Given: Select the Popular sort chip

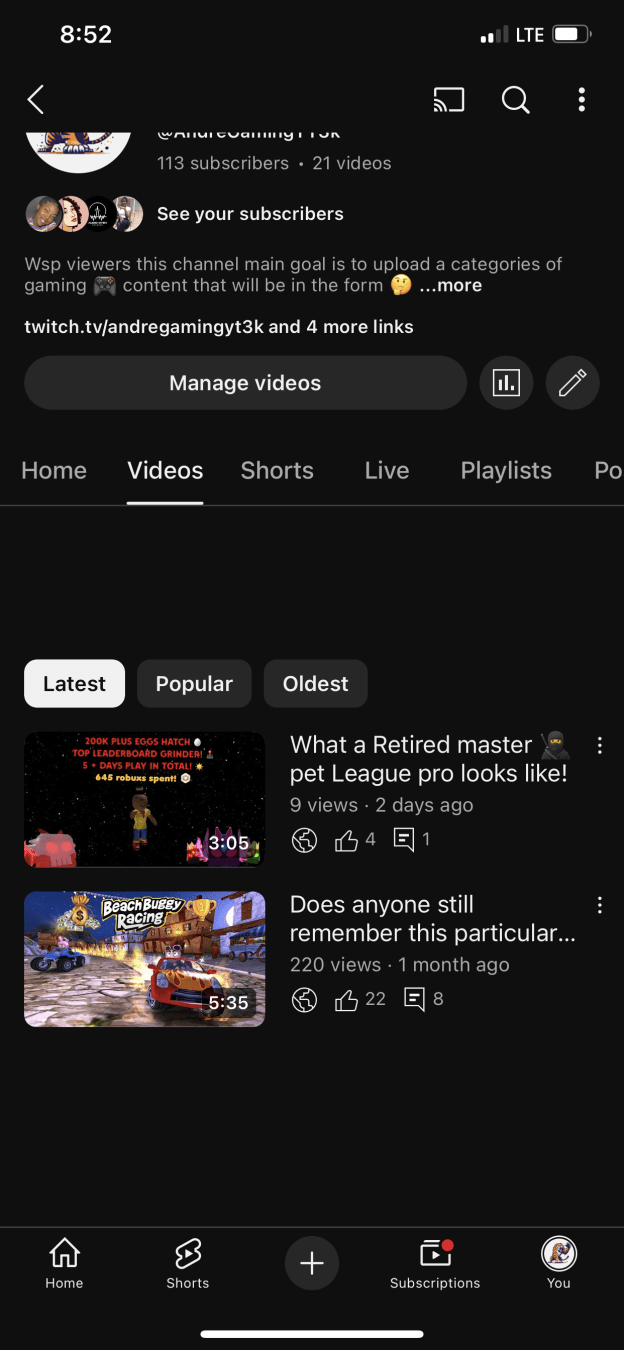Looking at the screenshot, I should pos(194,684).
